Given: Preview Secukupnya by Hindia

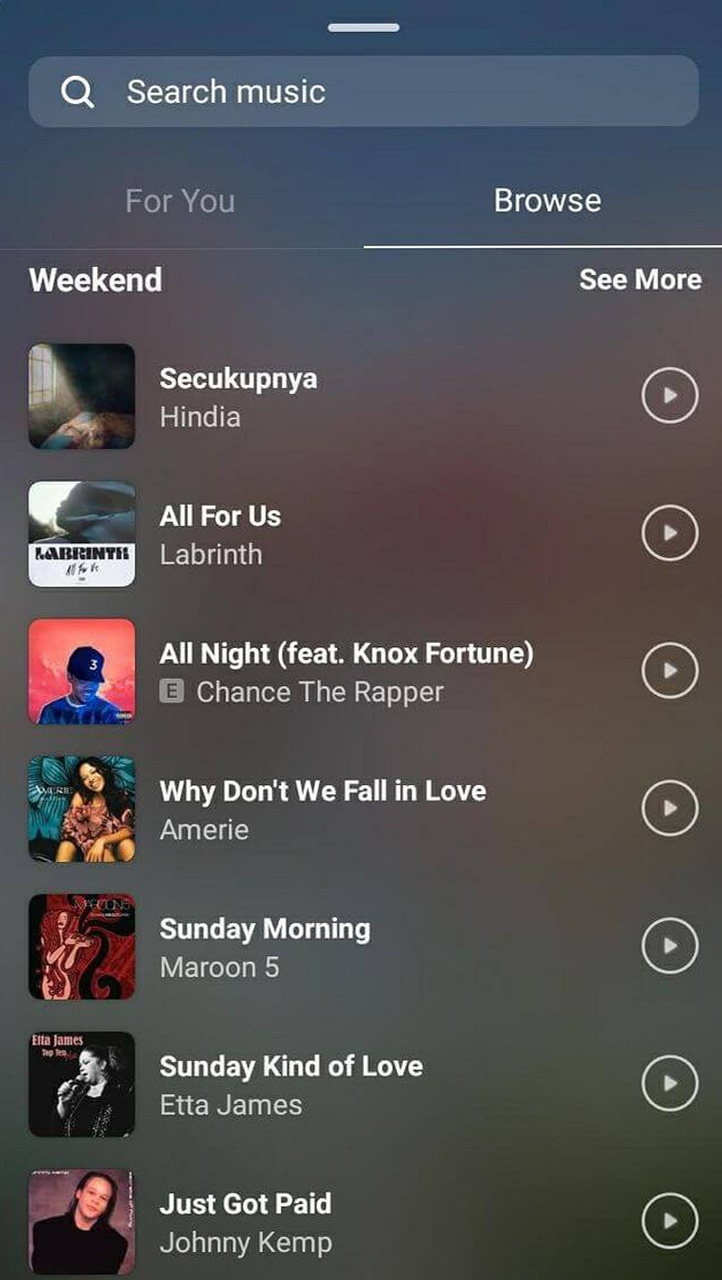Looking at the screenshot, I should [669, 396].
